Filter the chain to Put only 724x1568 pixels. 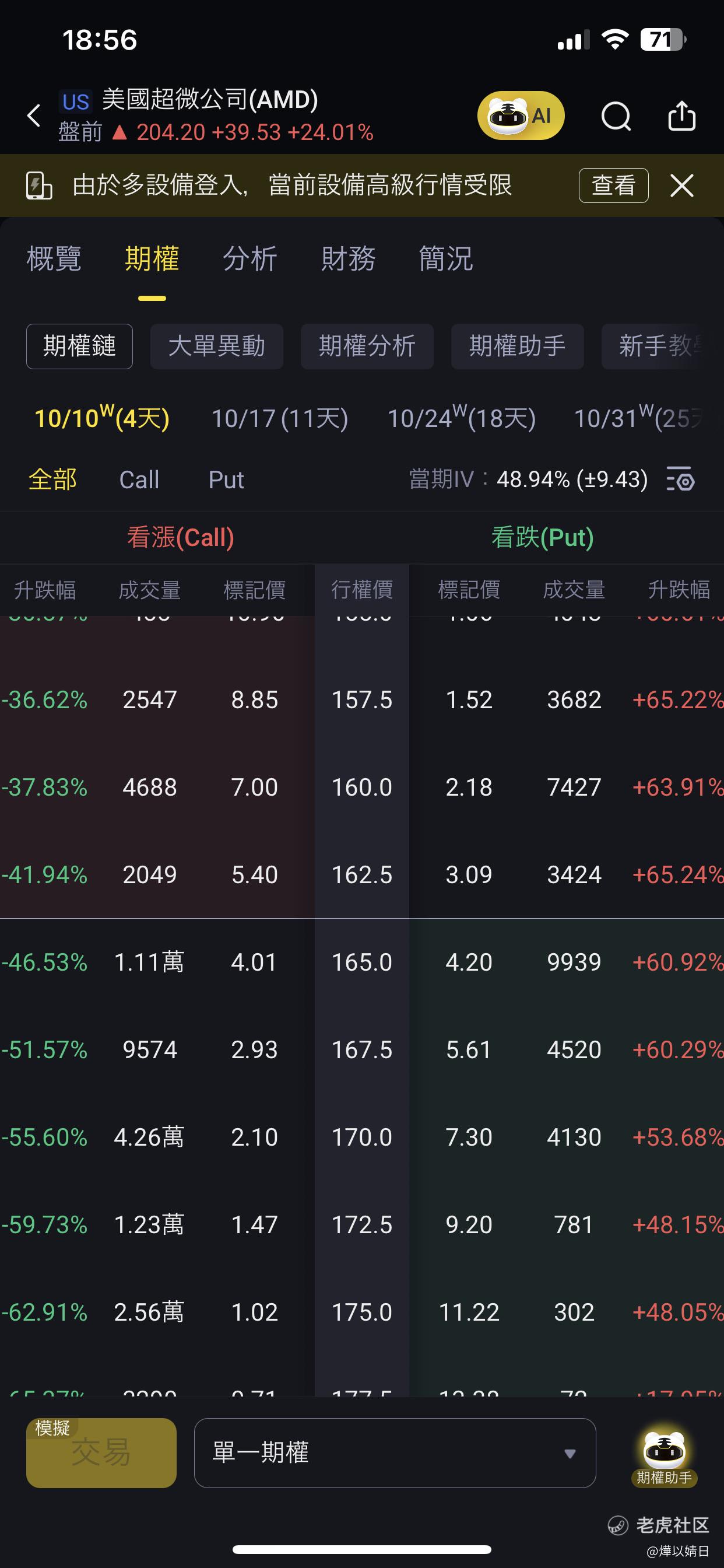(x=226, y=480)
